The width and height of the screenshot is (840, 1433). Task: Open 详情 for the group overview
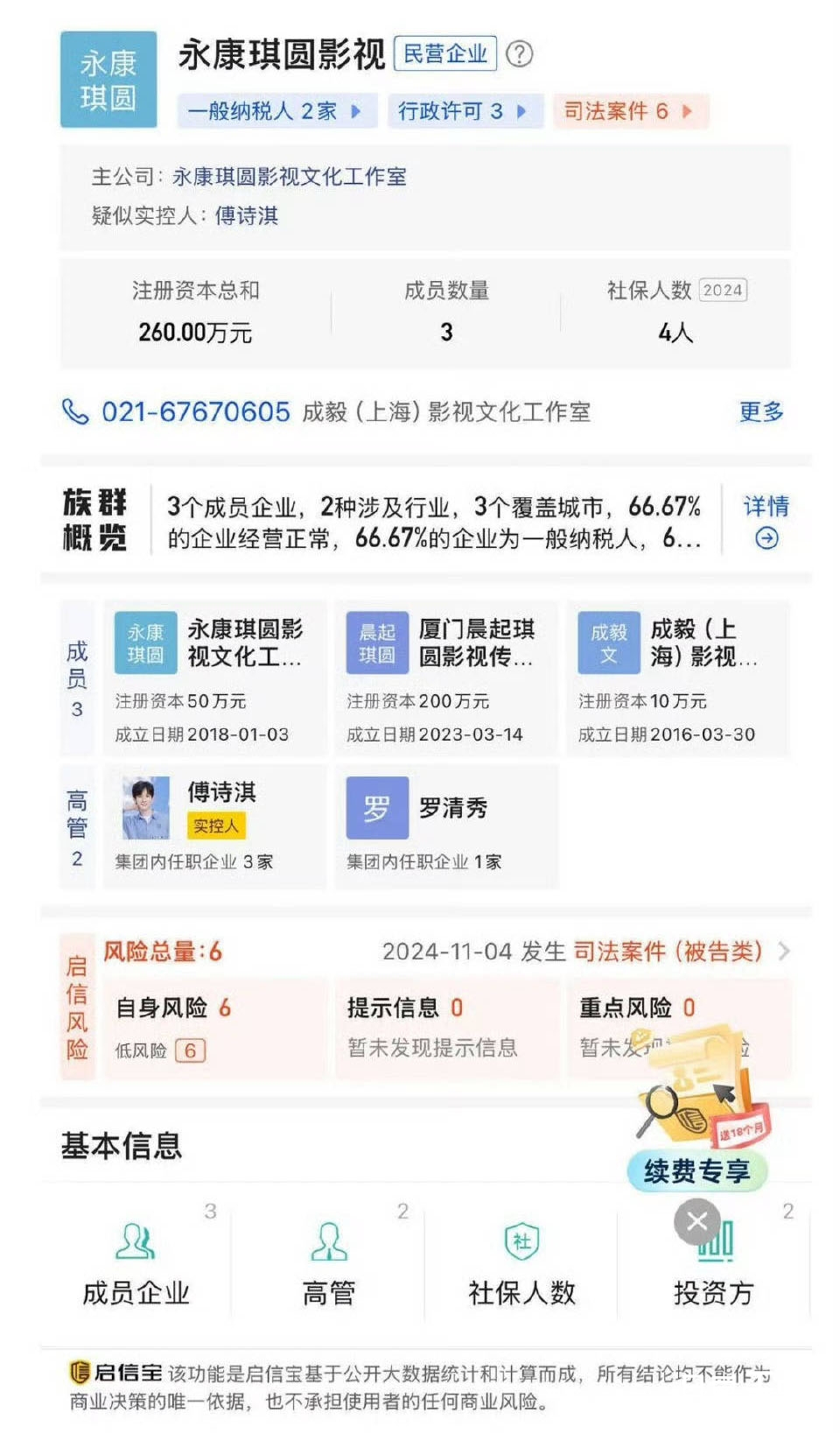(x=766, y=520)
